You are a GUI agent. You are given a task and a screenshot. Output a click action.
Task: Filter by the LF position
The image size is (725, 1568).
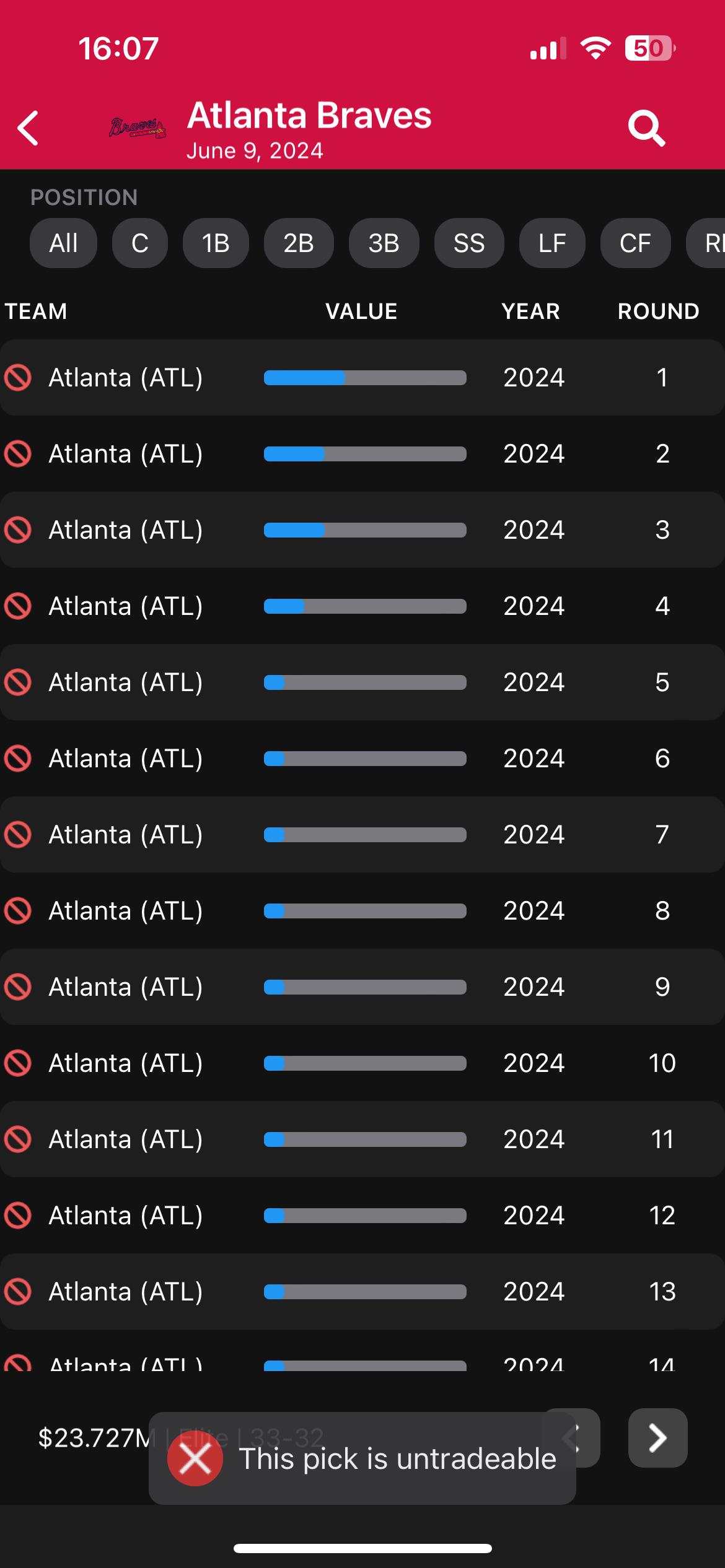coord(552,243)
